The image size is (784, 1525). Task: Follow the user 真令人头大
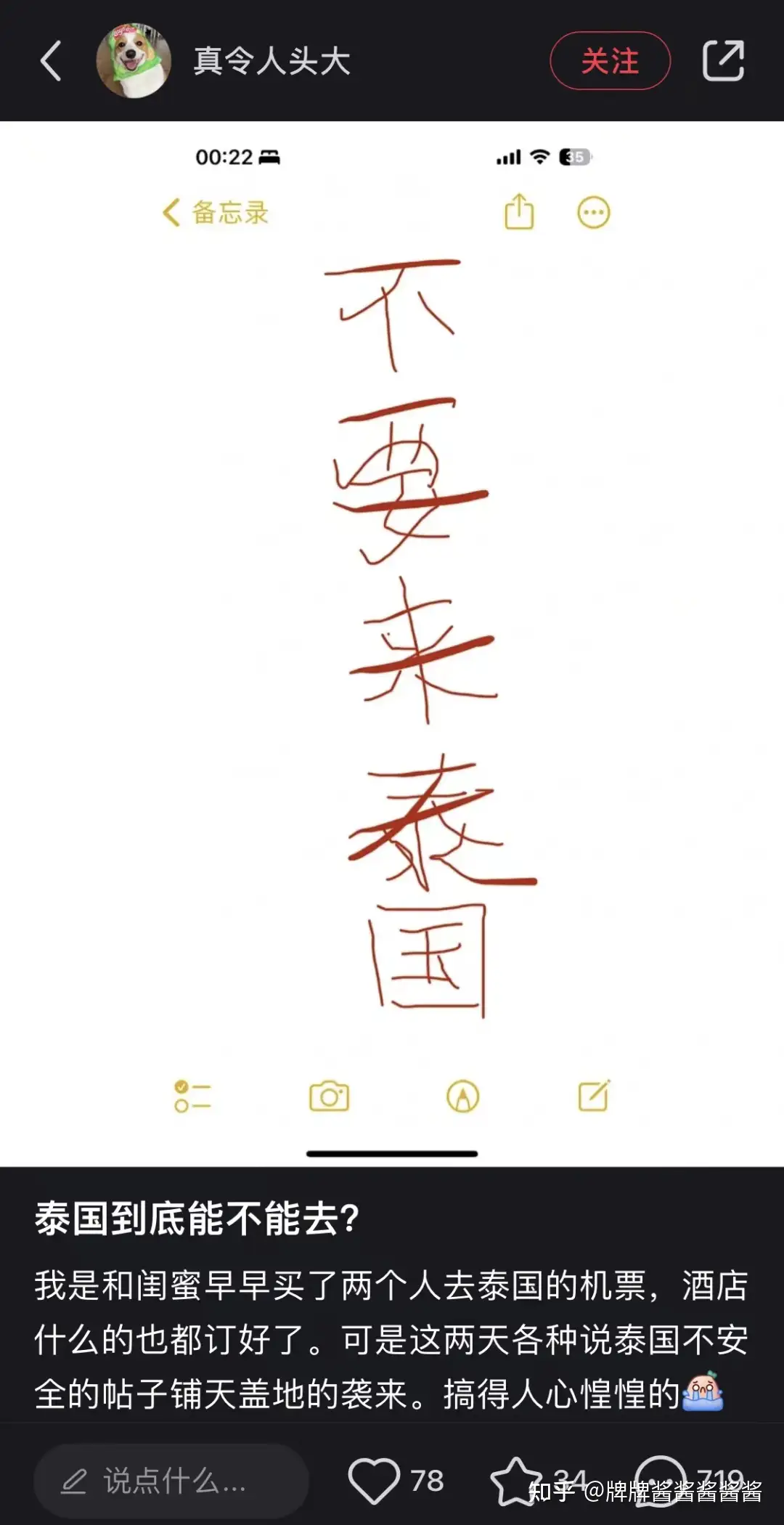tap(610, 61)
